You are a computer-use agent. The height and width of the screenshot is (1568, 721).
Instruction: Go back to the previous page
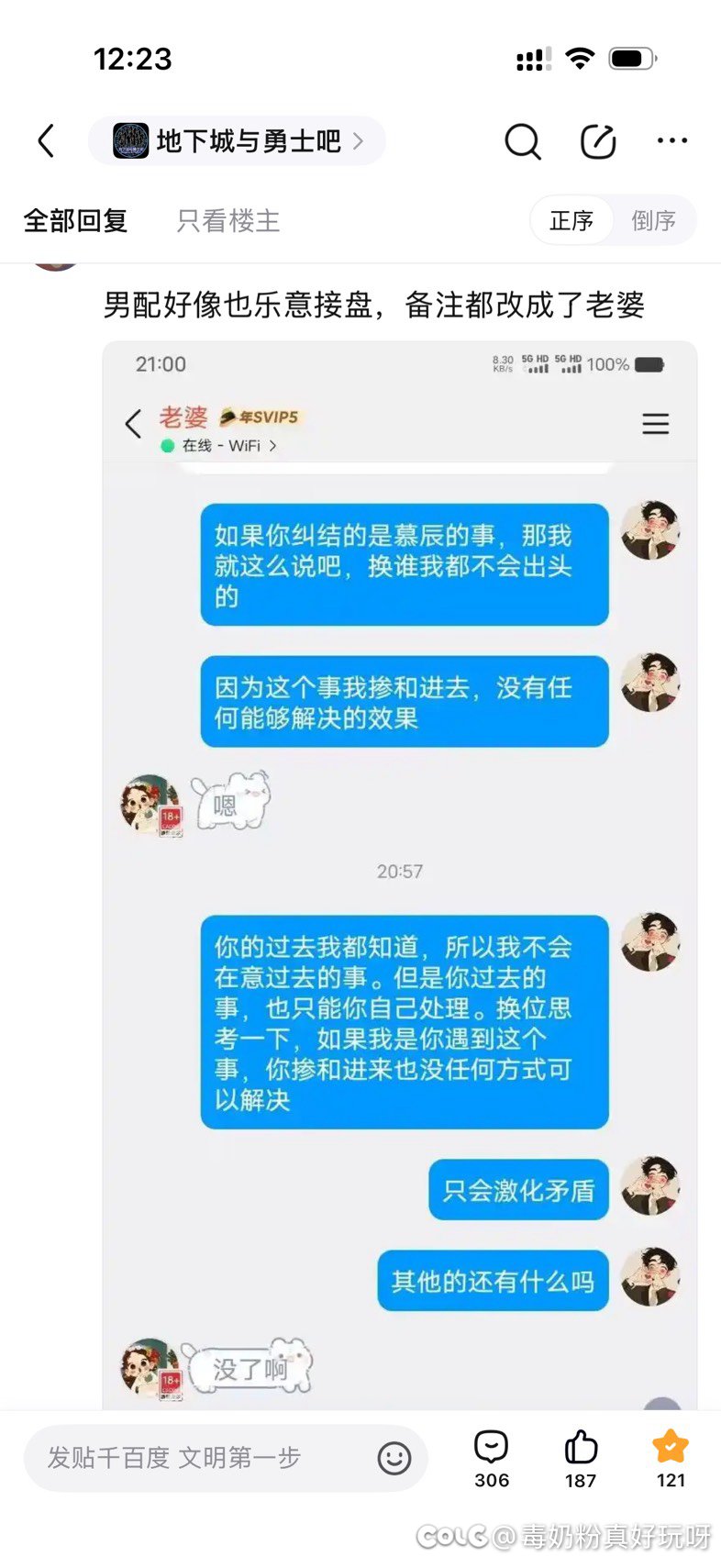click(46, 141)
